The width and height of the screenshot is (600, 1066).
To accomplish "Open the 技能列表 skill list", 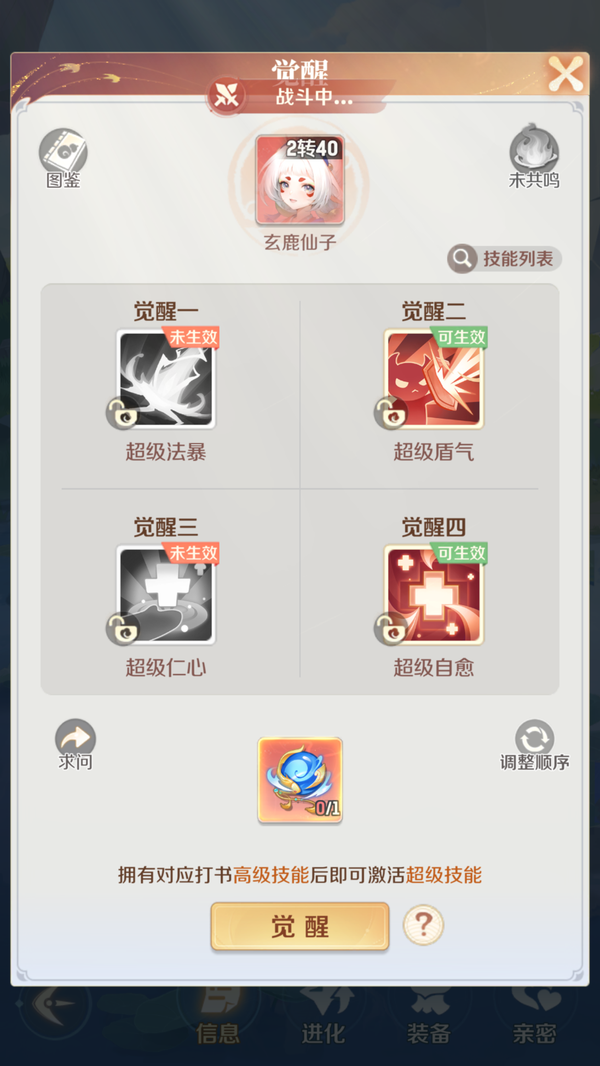I will 505,259.
